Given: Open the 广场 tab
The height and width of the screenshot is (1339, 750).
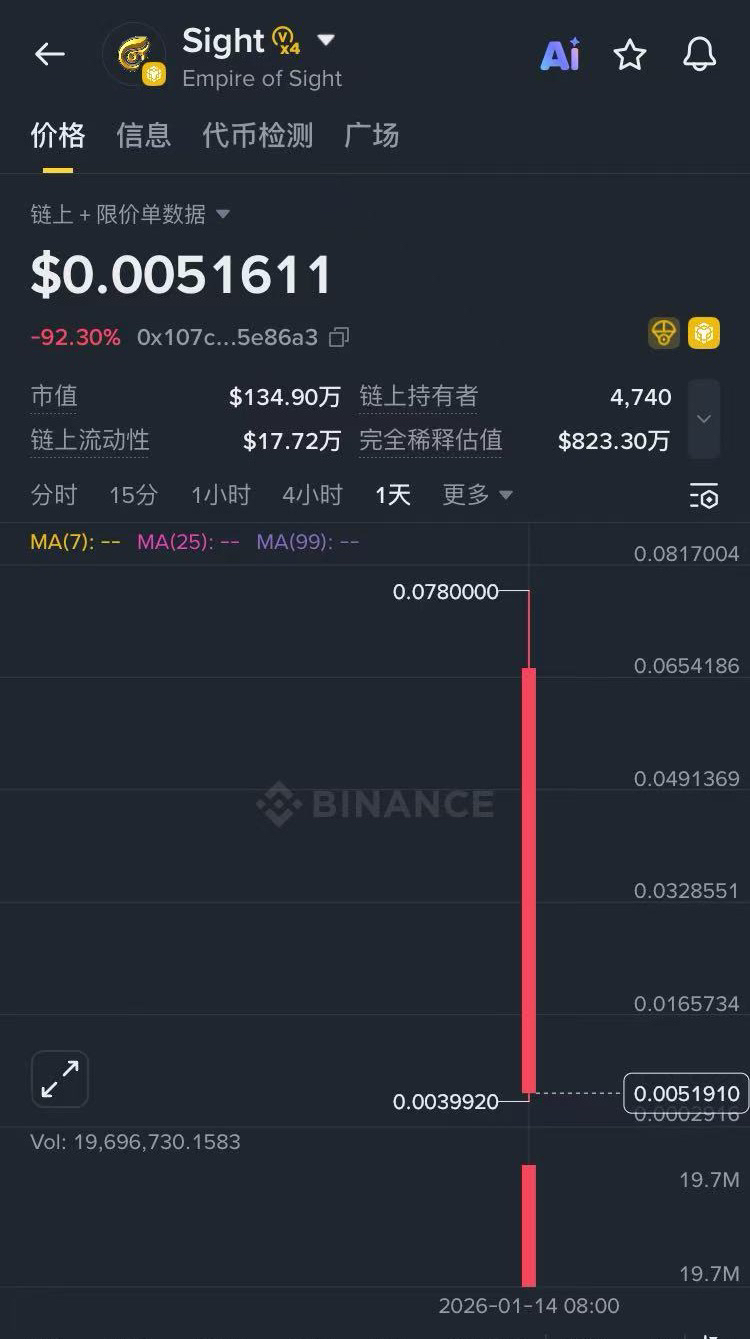Looking at the screenshot, I should click(371, 135).
